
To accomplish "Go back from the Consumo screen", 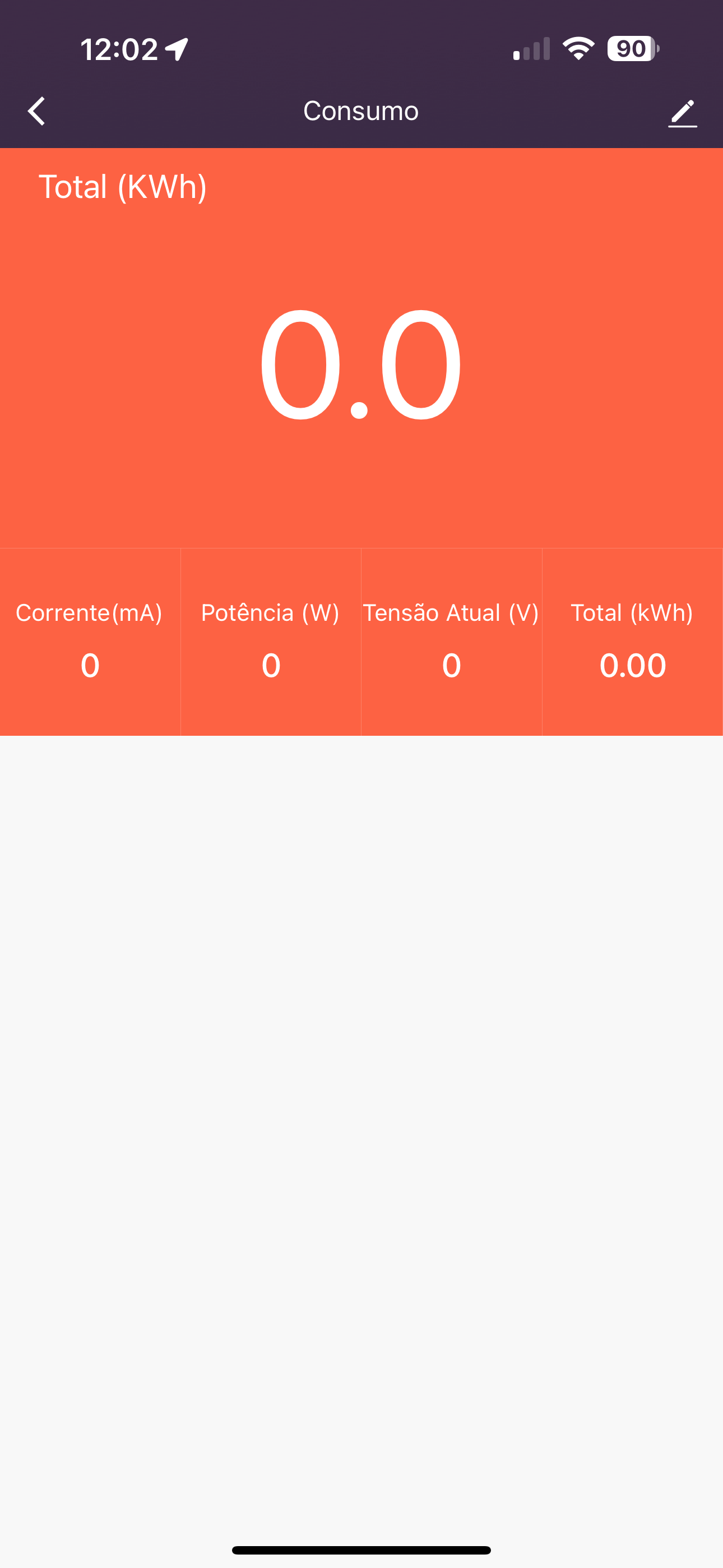I will tap(36, 112).
